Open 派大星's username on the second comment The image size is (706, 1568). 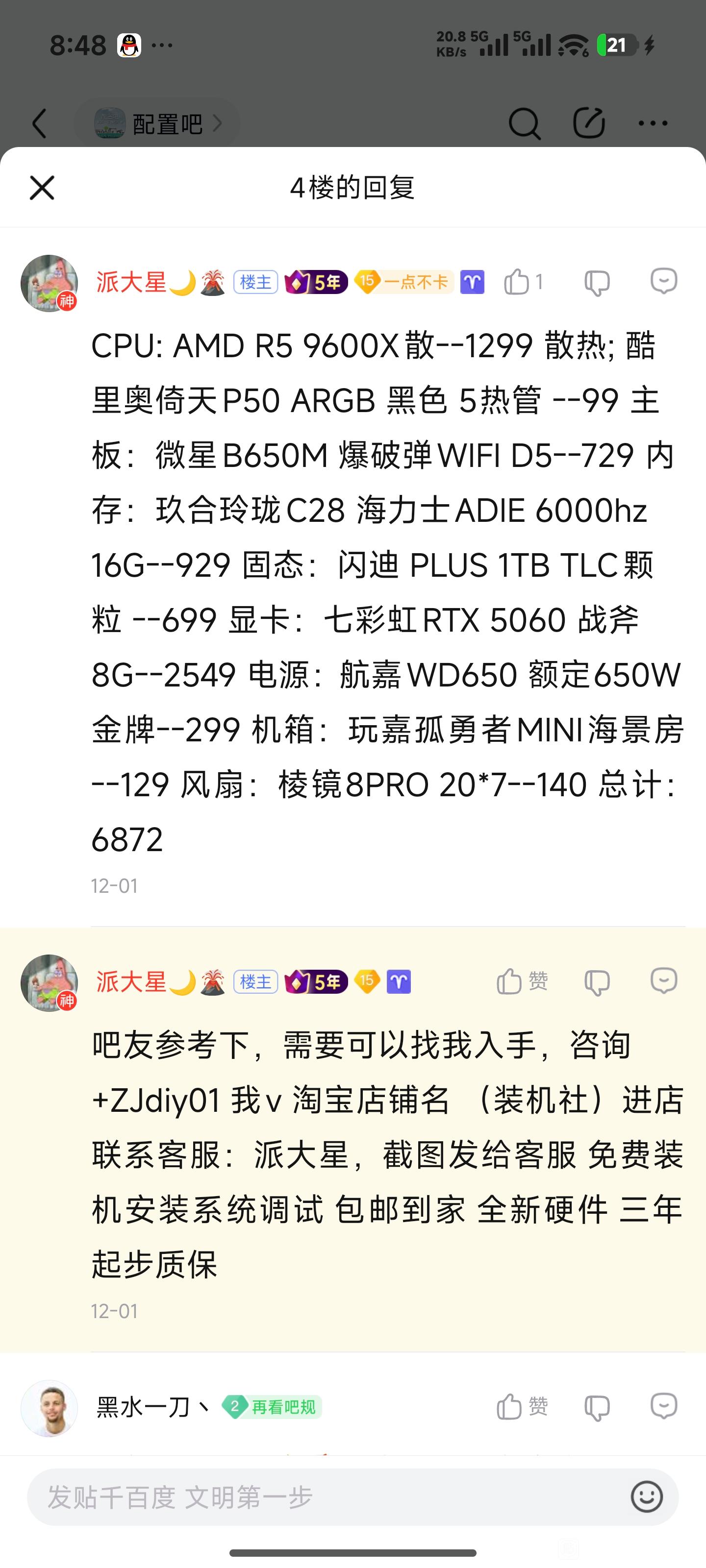(131, 982)
